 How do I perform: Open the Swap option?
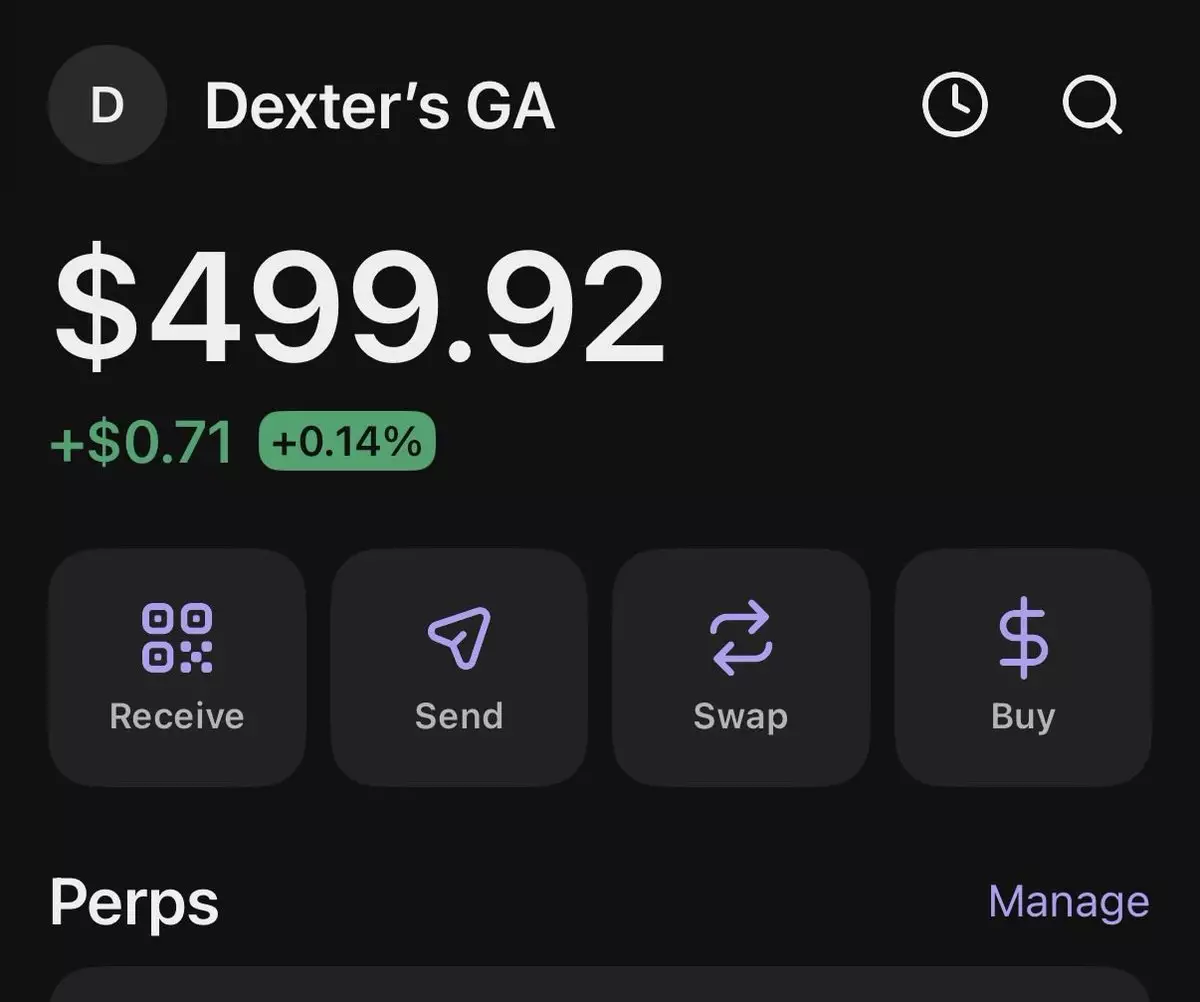(741, 667)
